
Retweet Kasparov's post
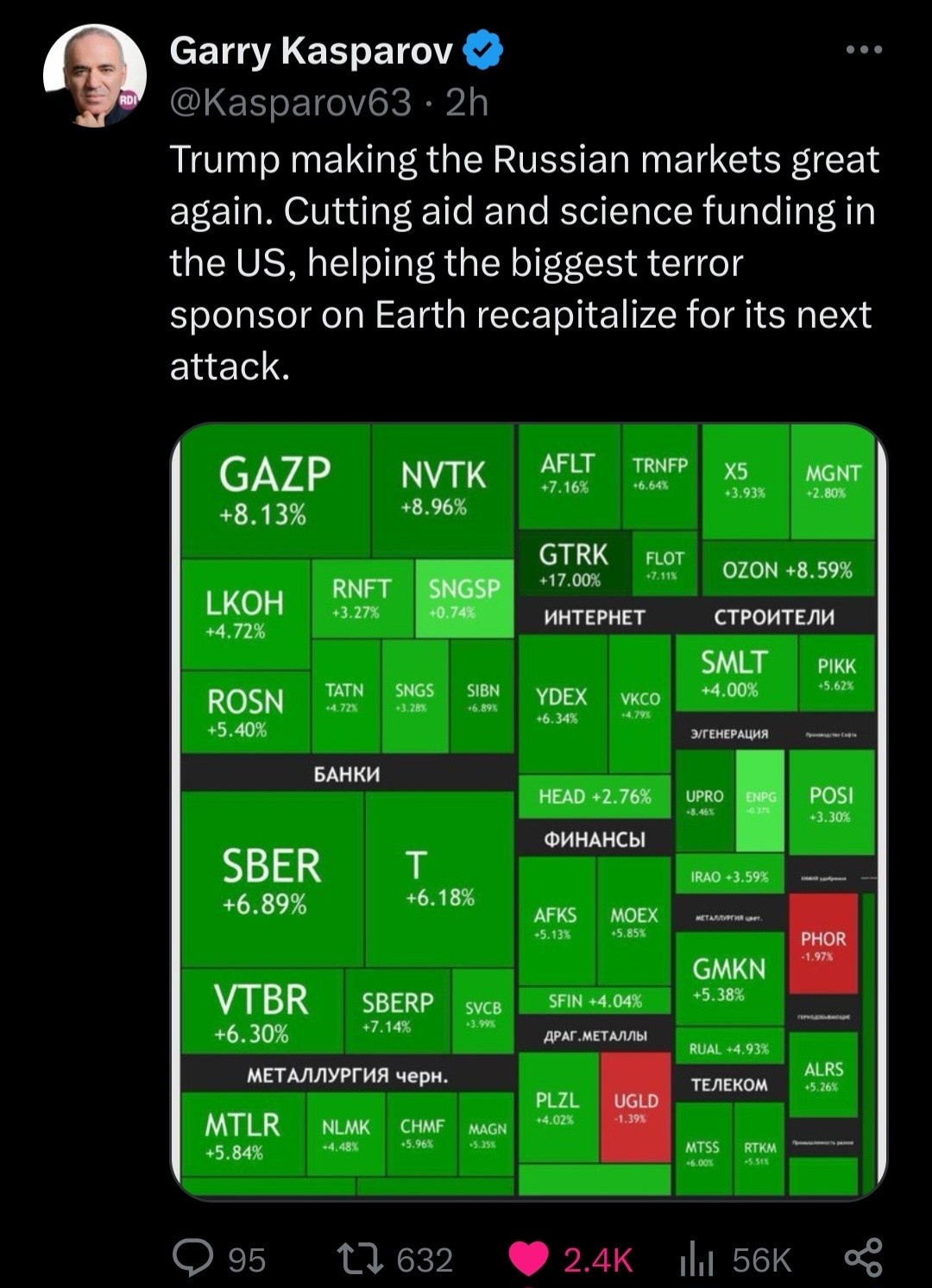click(354, 1259)
